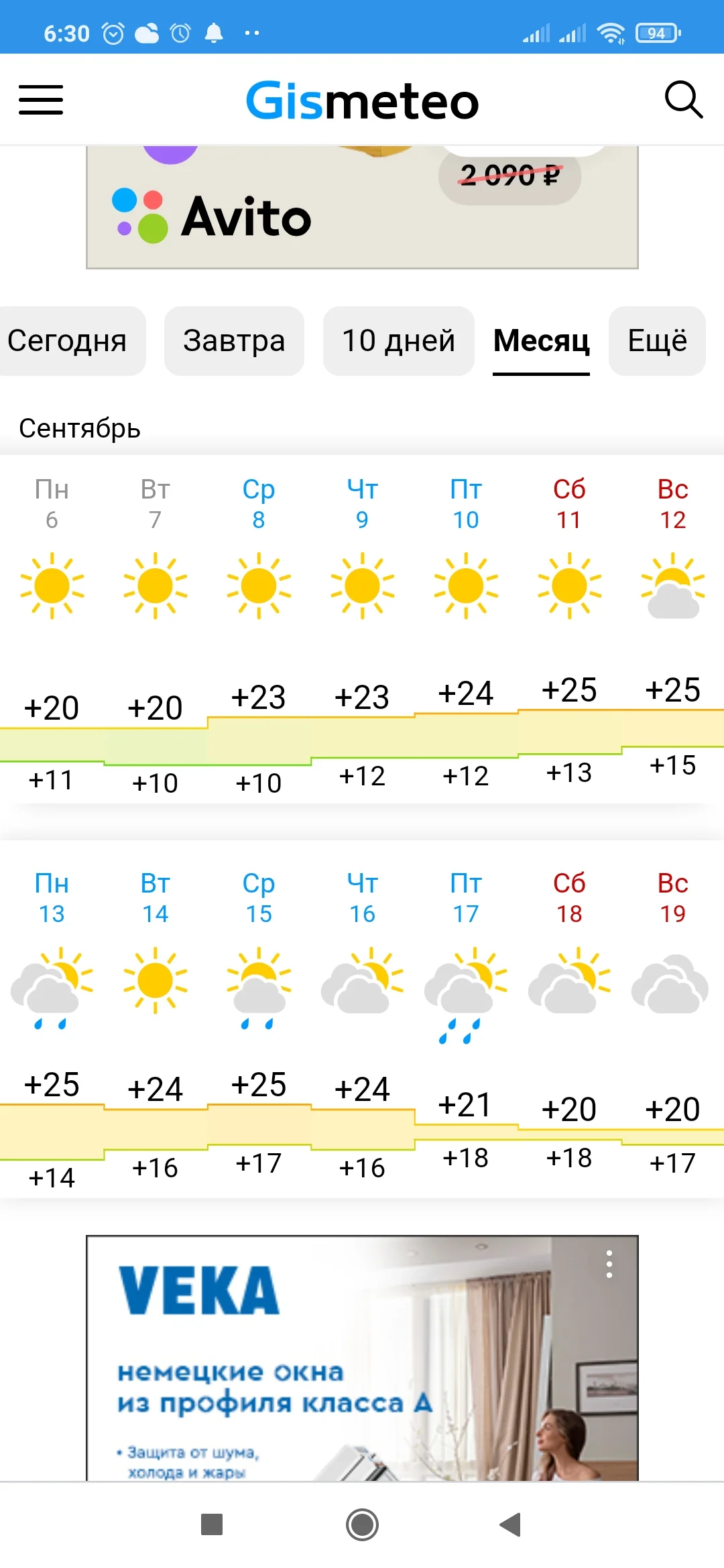Open the search in Gismeteo

point(683,99)
